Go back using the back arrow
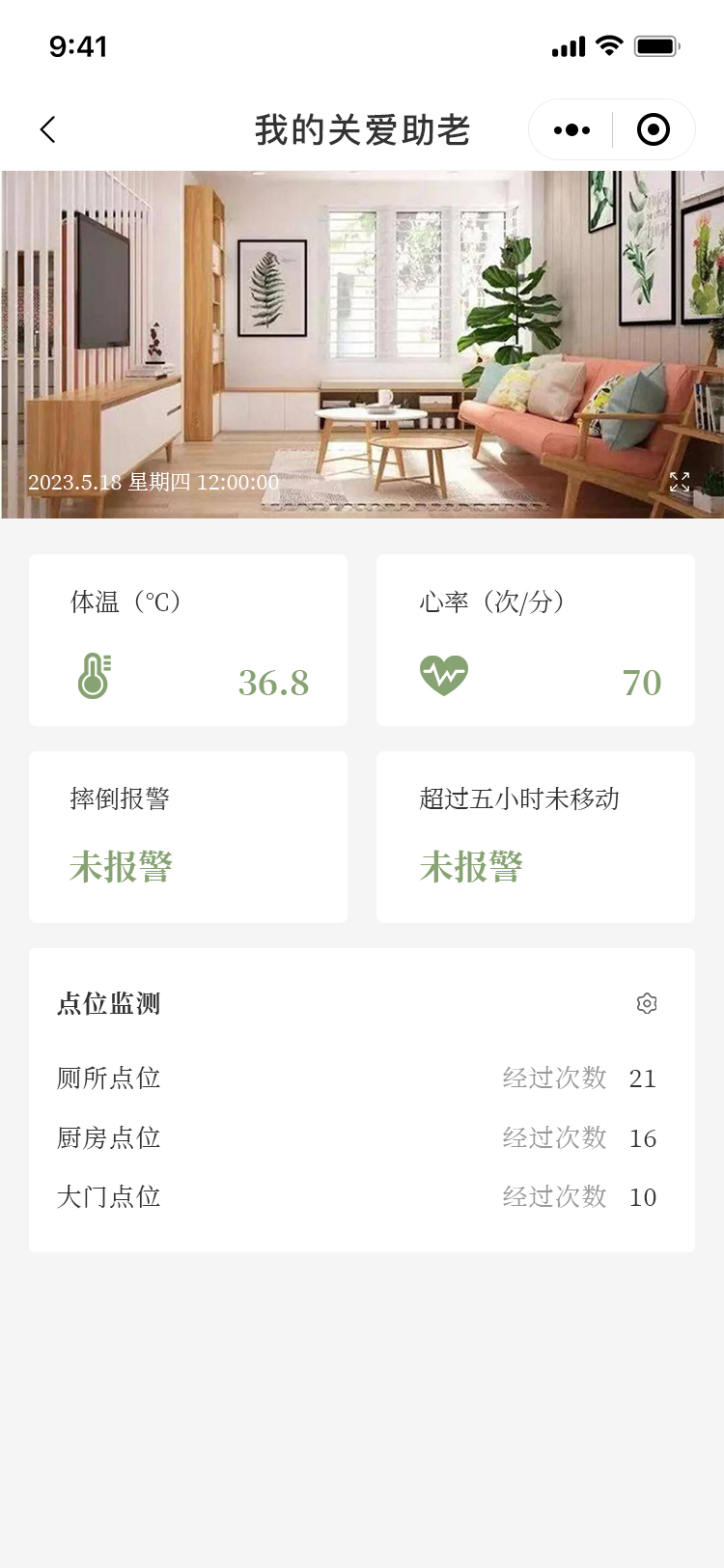This screenshot has height=1568, width=724. click(48, 129)
